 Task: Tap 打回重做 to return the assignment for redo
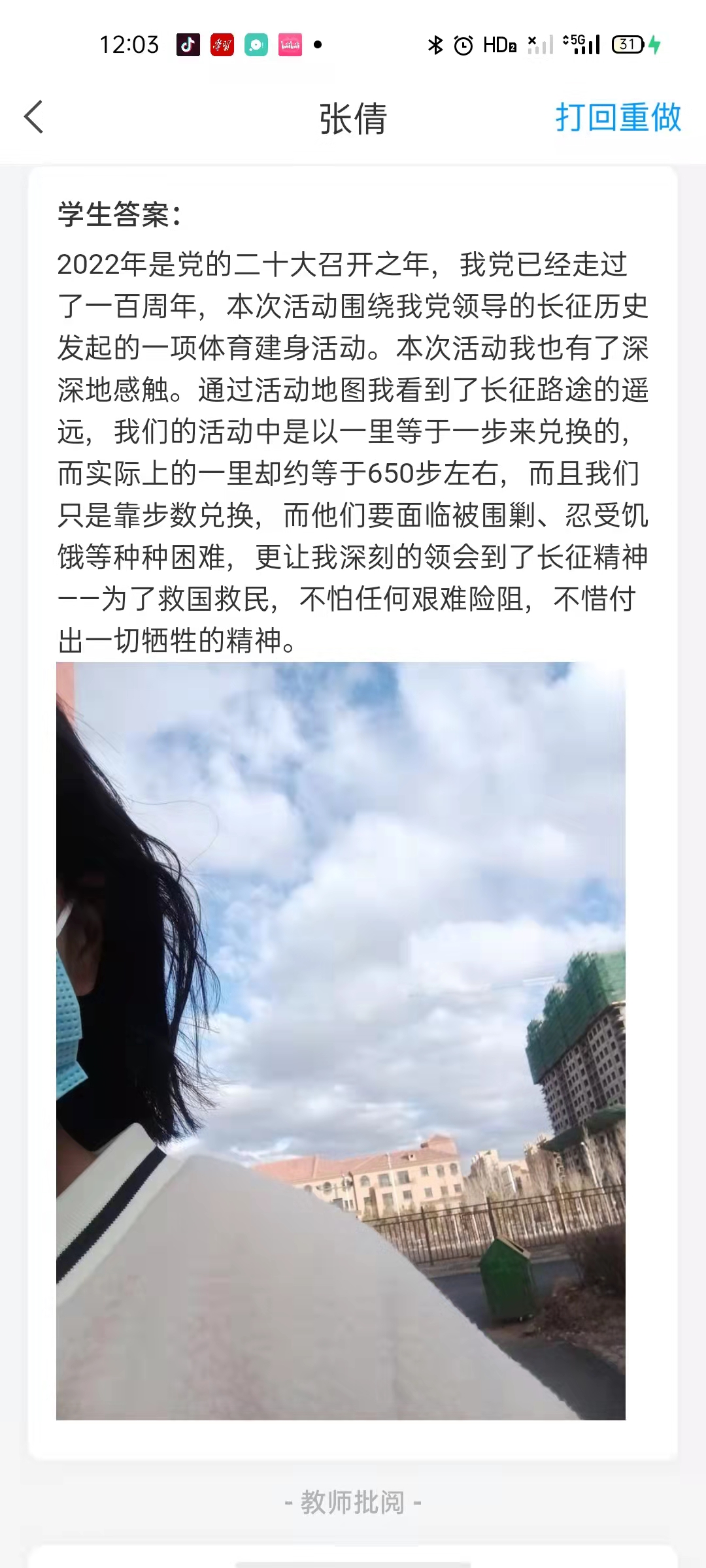click(x=618, y=118)
